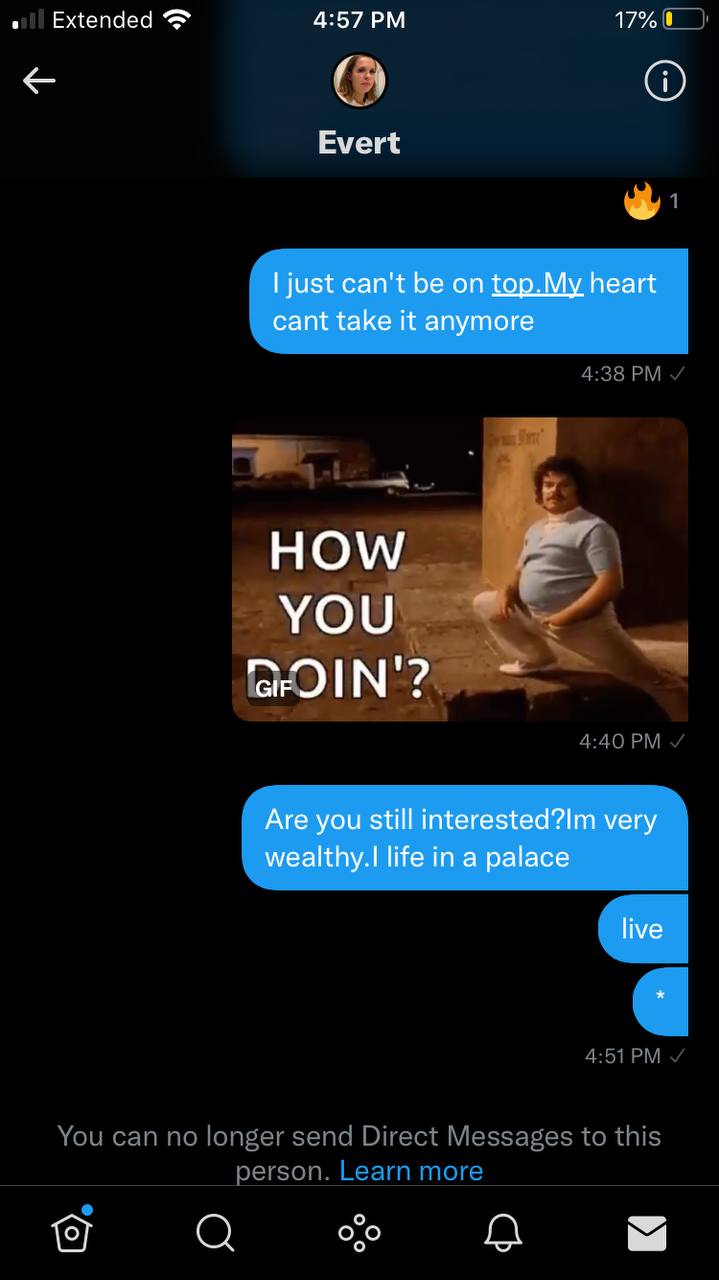Screen dimensions: 719x1280
Task: Switch to the Search tab
Action: 215,1233
